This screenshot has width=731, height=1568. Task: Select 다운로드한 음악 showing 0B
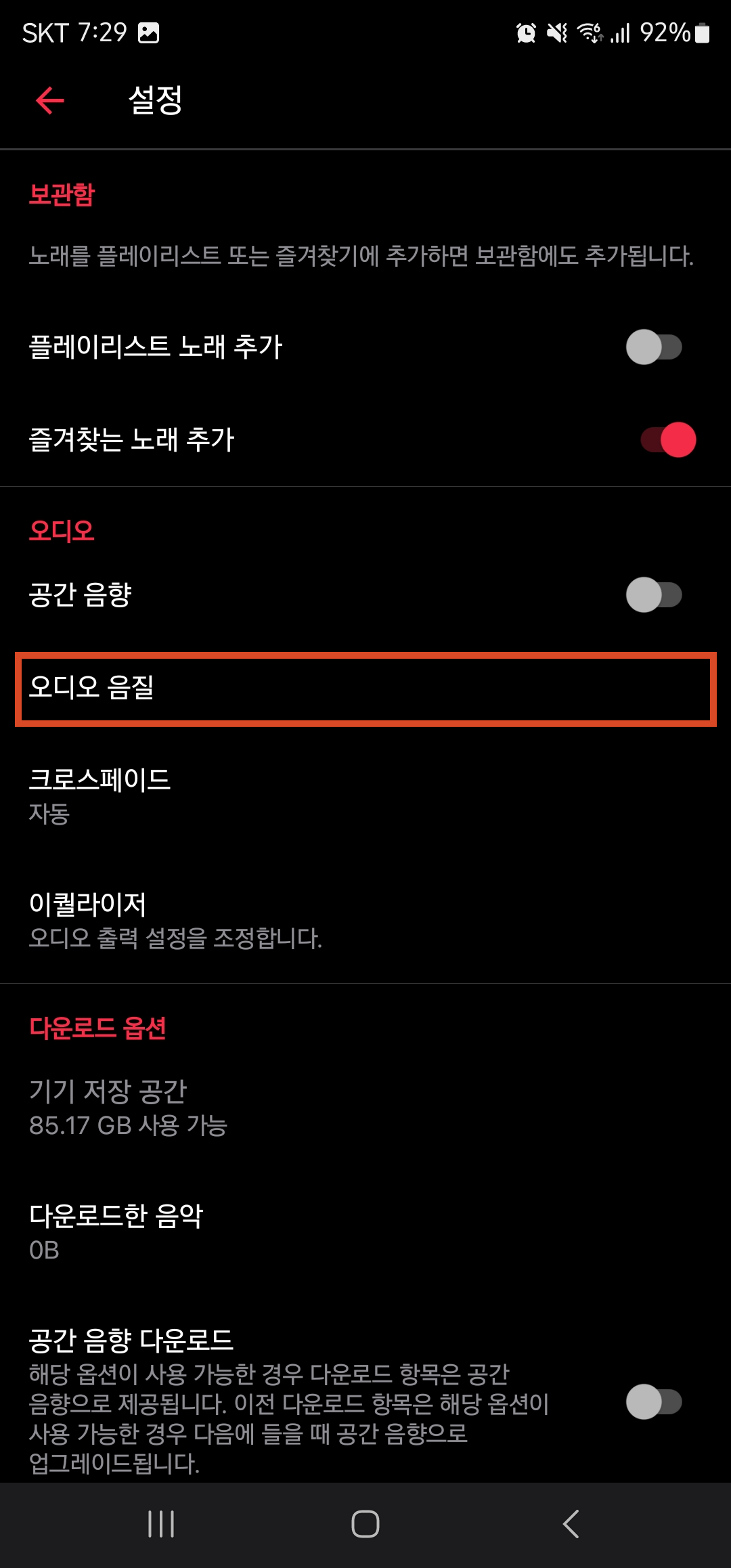(365, 1232)
